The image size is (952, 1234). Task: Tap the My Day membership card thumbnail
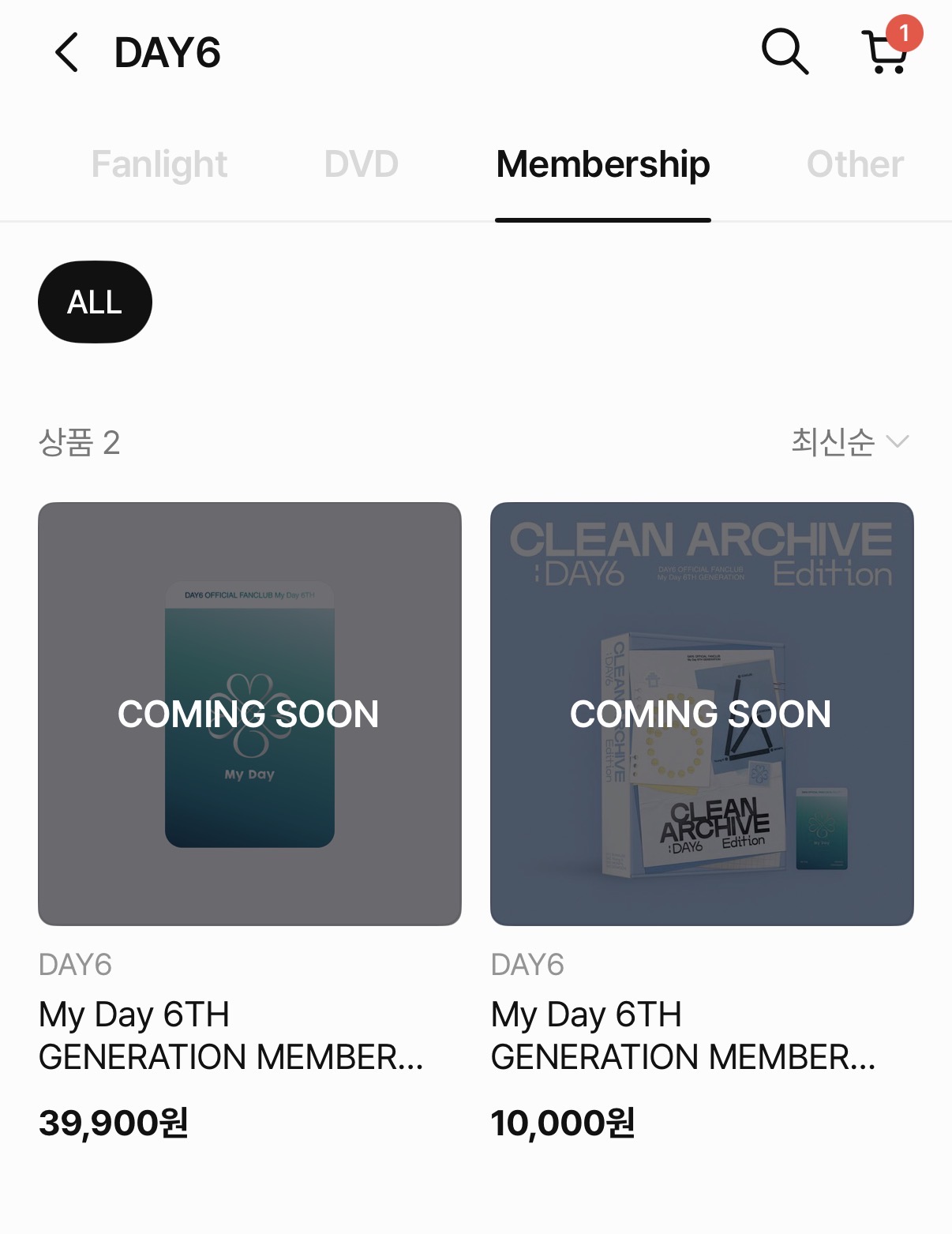click(x=249, y=711)
